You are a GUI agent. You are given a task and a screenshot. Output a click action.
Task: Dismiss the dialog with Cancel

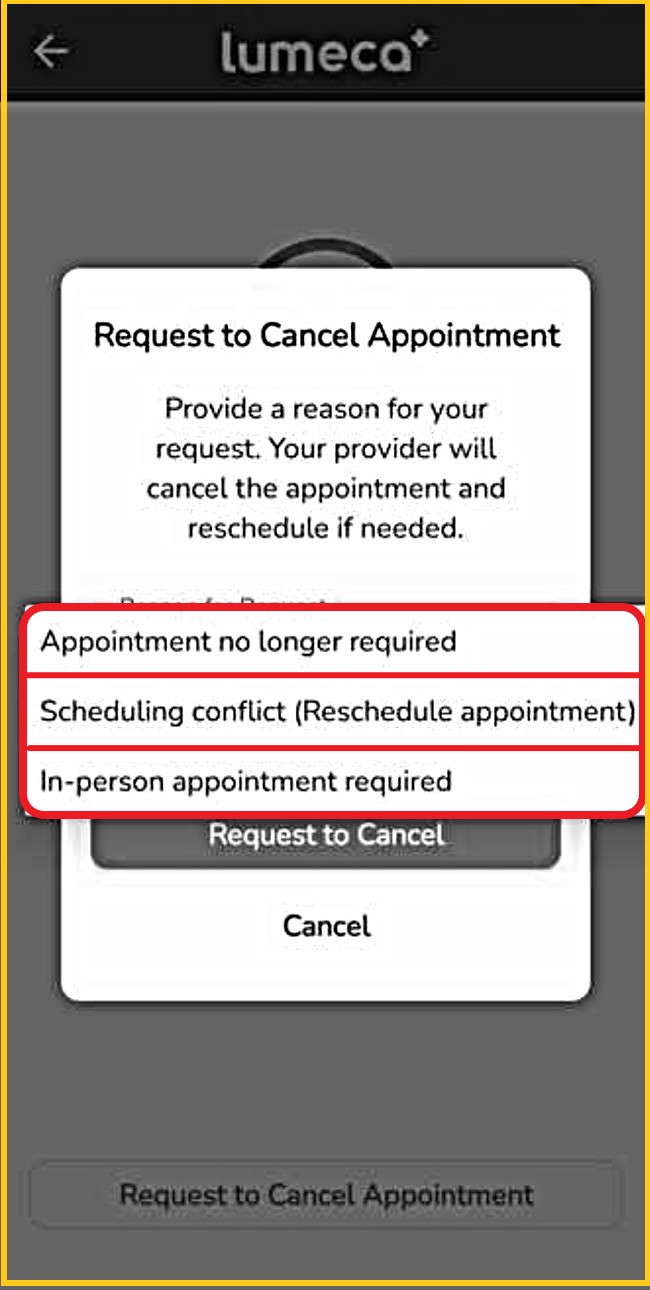point(326,926)
